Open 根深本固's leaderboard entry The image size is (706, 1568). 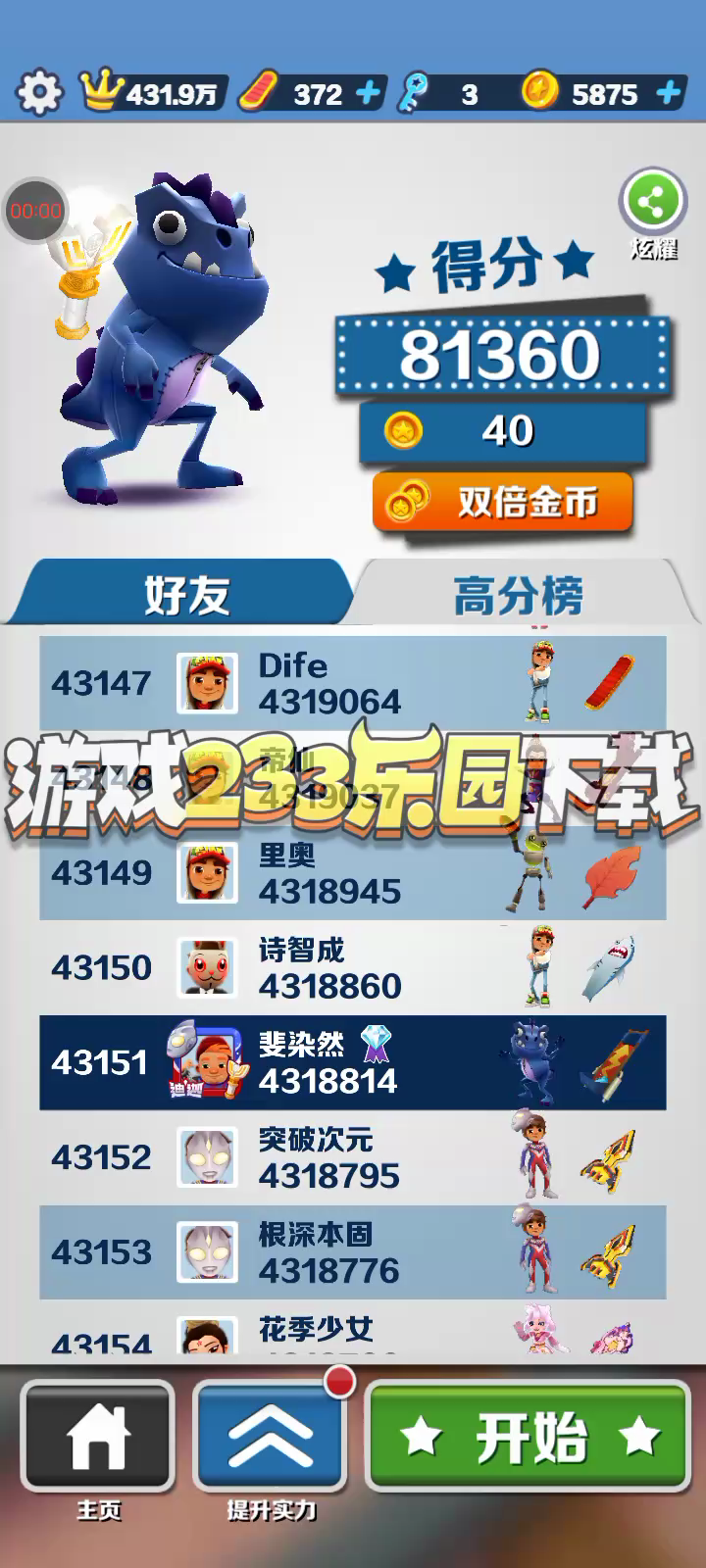(353, 1252)
